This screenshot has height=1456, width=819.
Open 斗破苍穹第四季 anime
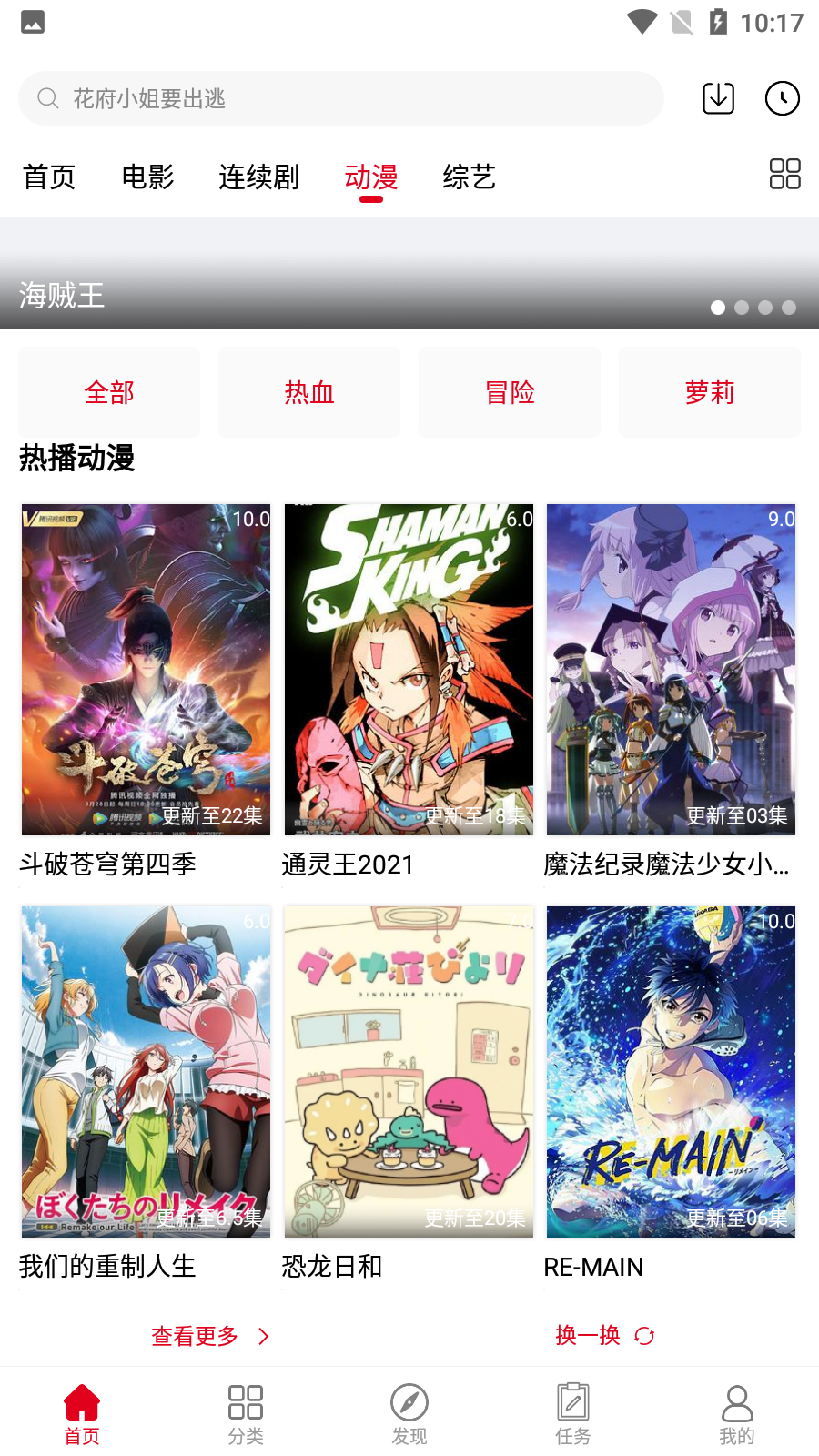pyautogui.click(x=146, y=670)
